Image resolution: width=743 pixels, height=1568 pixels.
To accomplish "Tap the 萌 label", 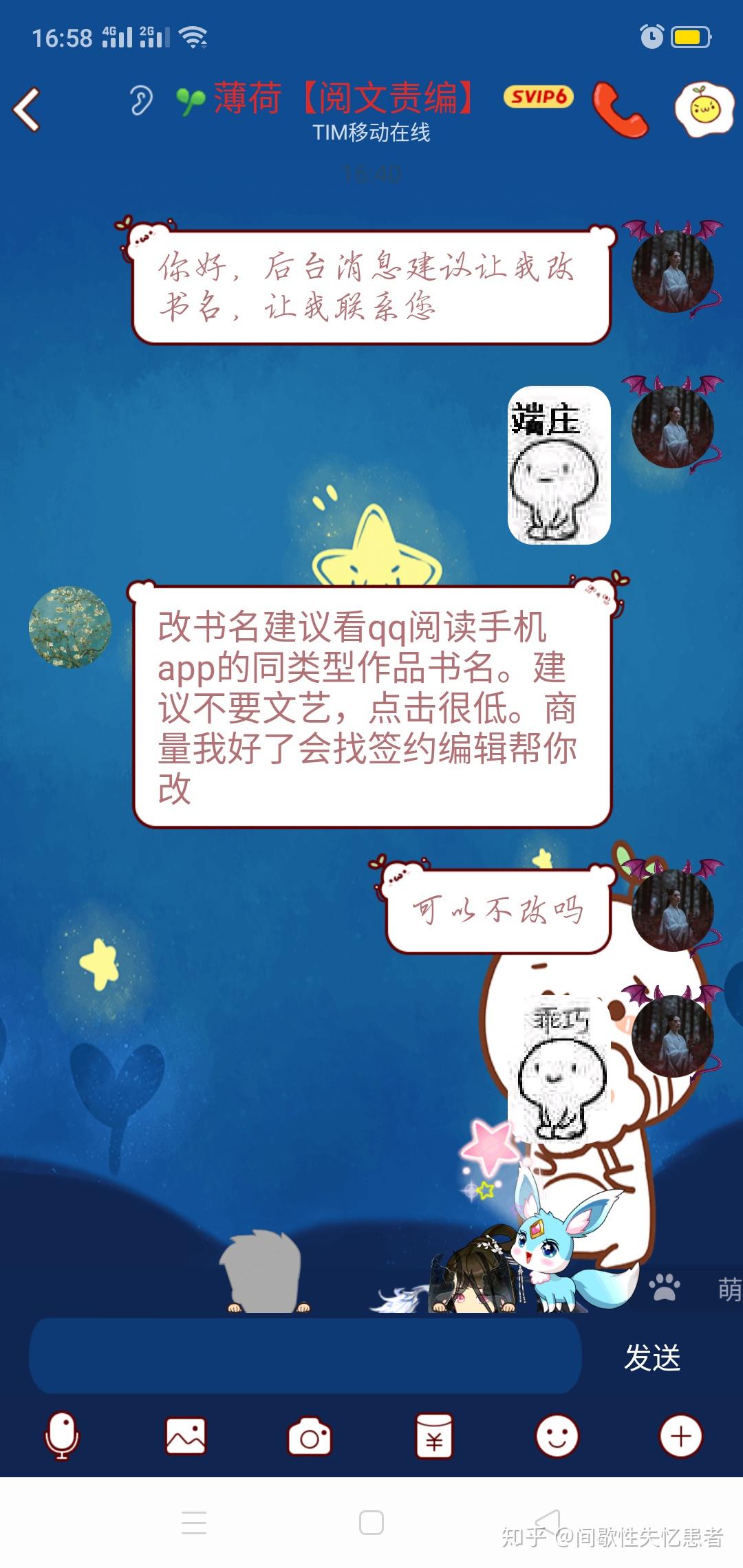I will pos(729,1289).
